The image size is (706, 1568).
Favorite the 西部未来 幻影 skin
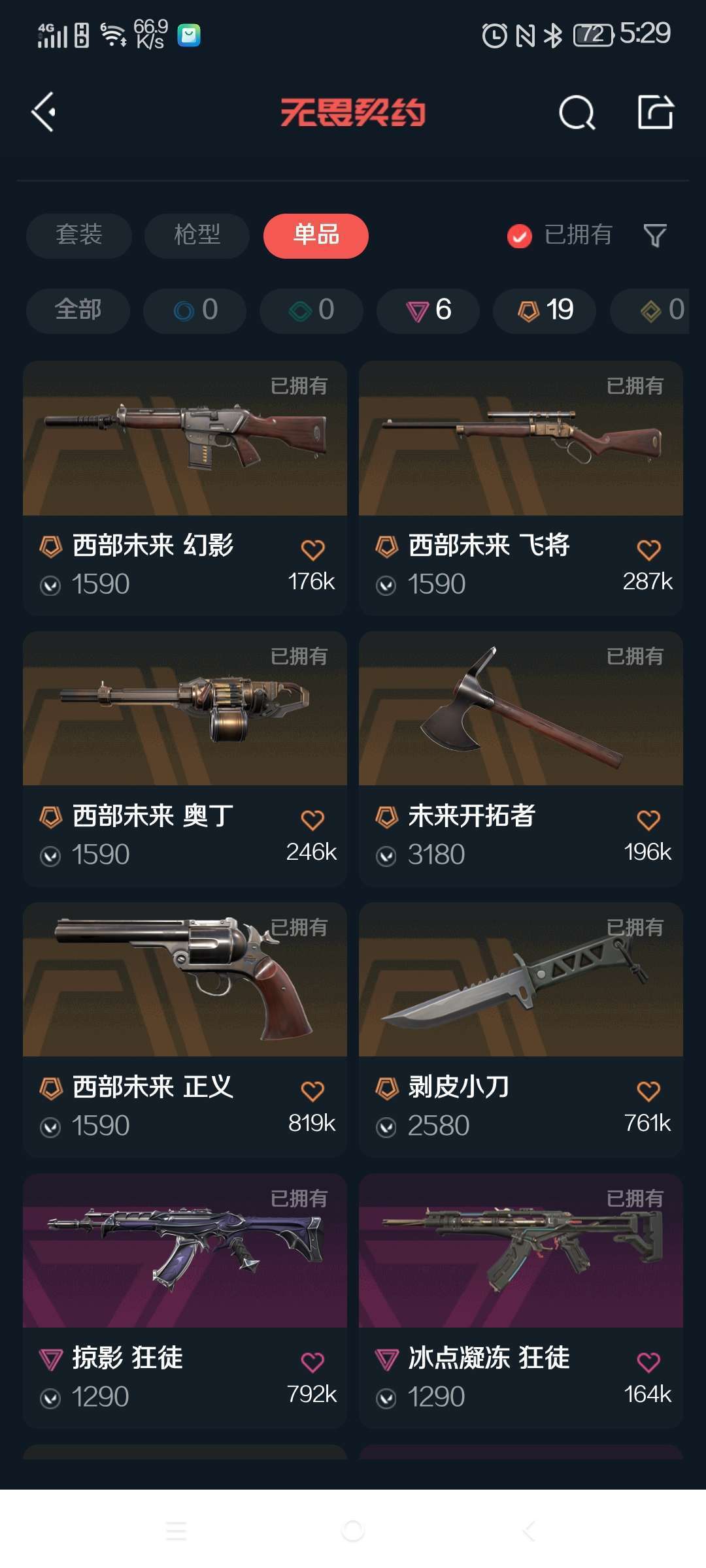(312, 548)
